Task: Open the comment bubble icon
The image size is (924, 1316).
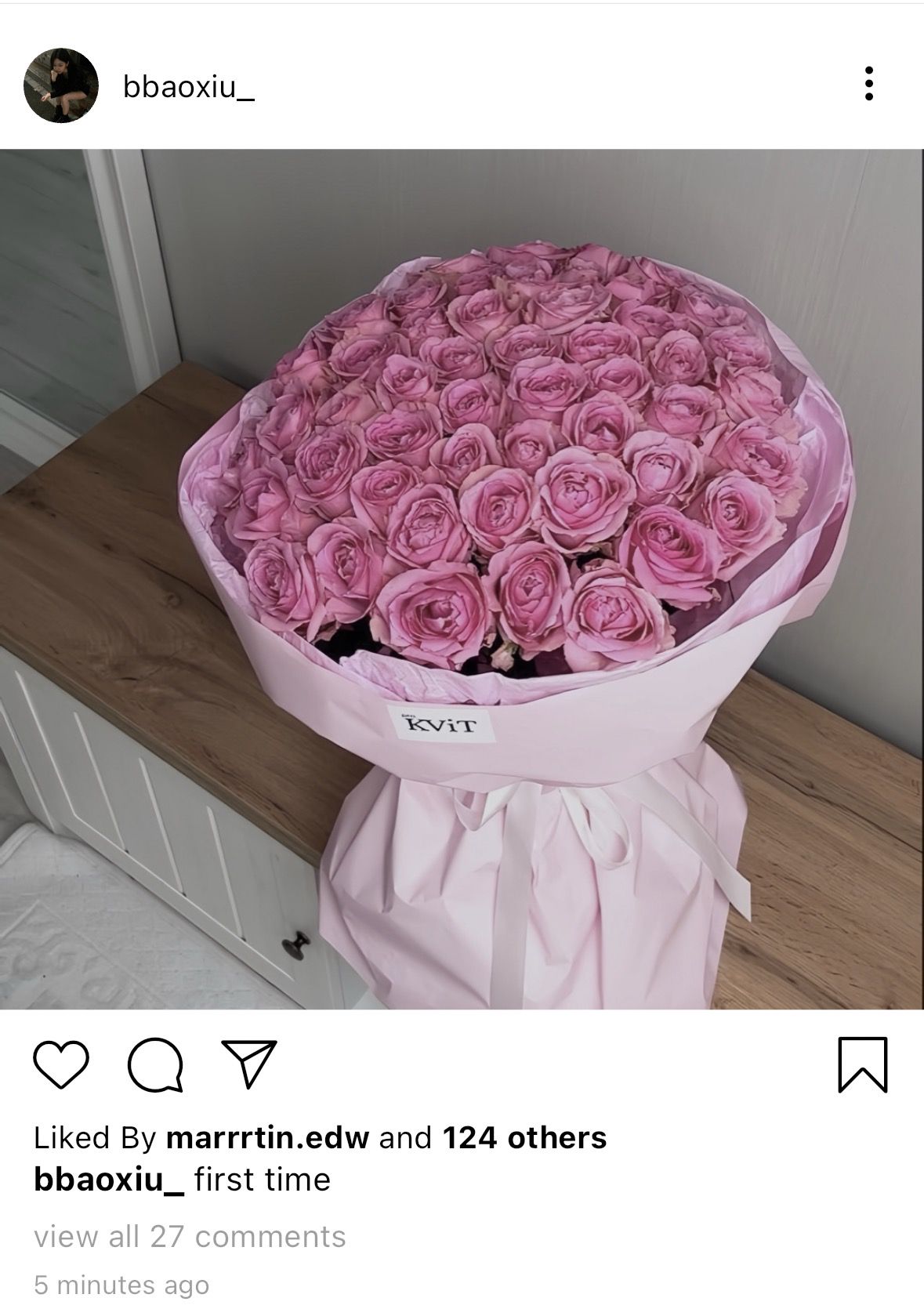Action: point(156,1065)
